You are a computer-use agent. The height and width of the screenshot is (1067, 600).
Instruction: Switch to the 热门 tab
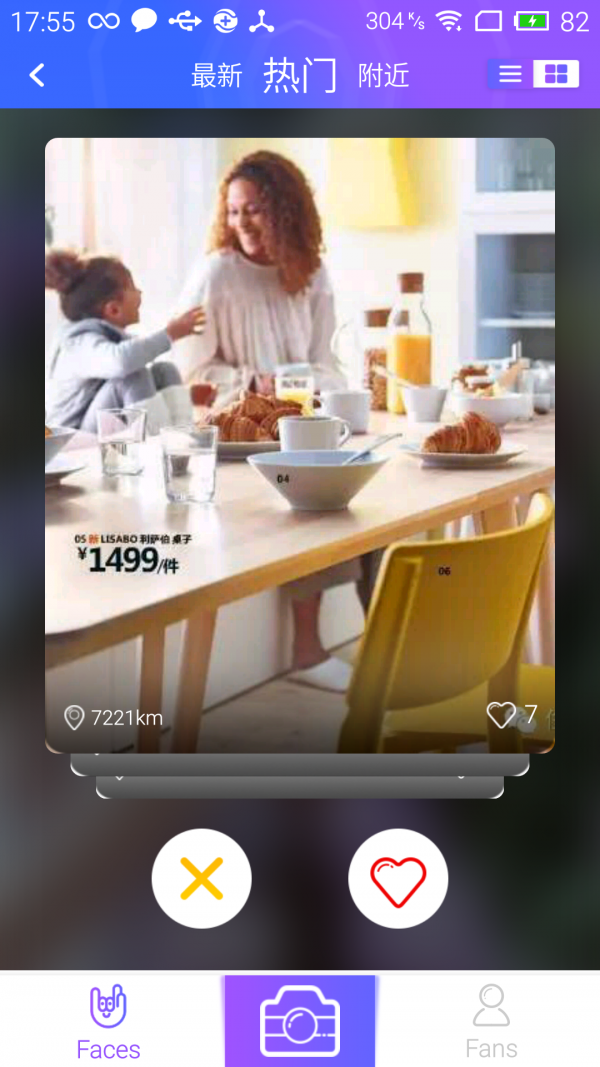(299, 76)
